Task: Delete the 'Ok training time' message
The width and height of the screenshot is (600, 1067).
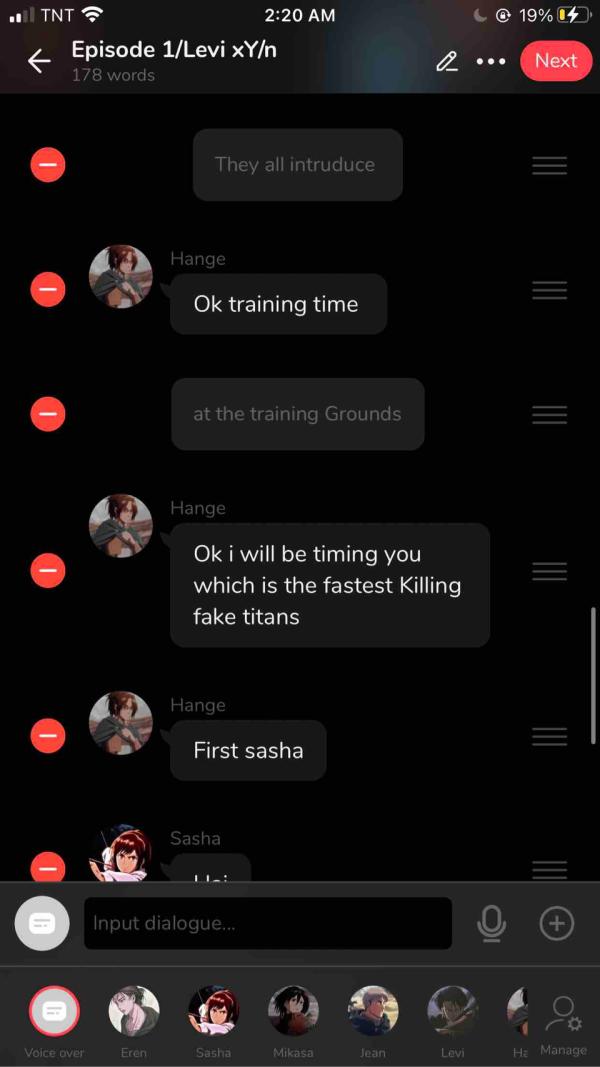Action: (x=47, y=290)
